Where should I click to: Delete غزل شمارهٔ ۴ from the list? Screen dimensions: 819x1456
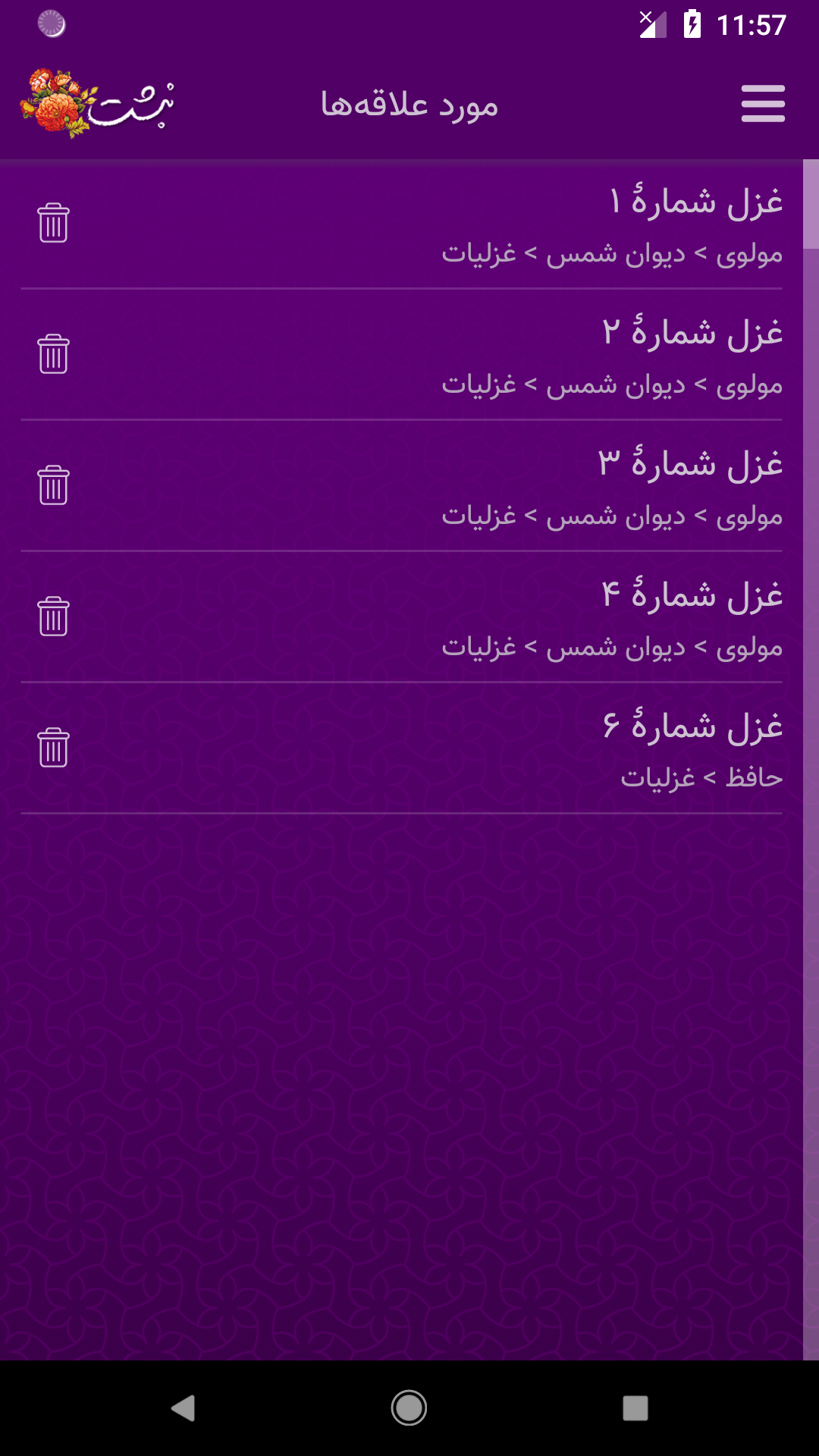[53, 617]
